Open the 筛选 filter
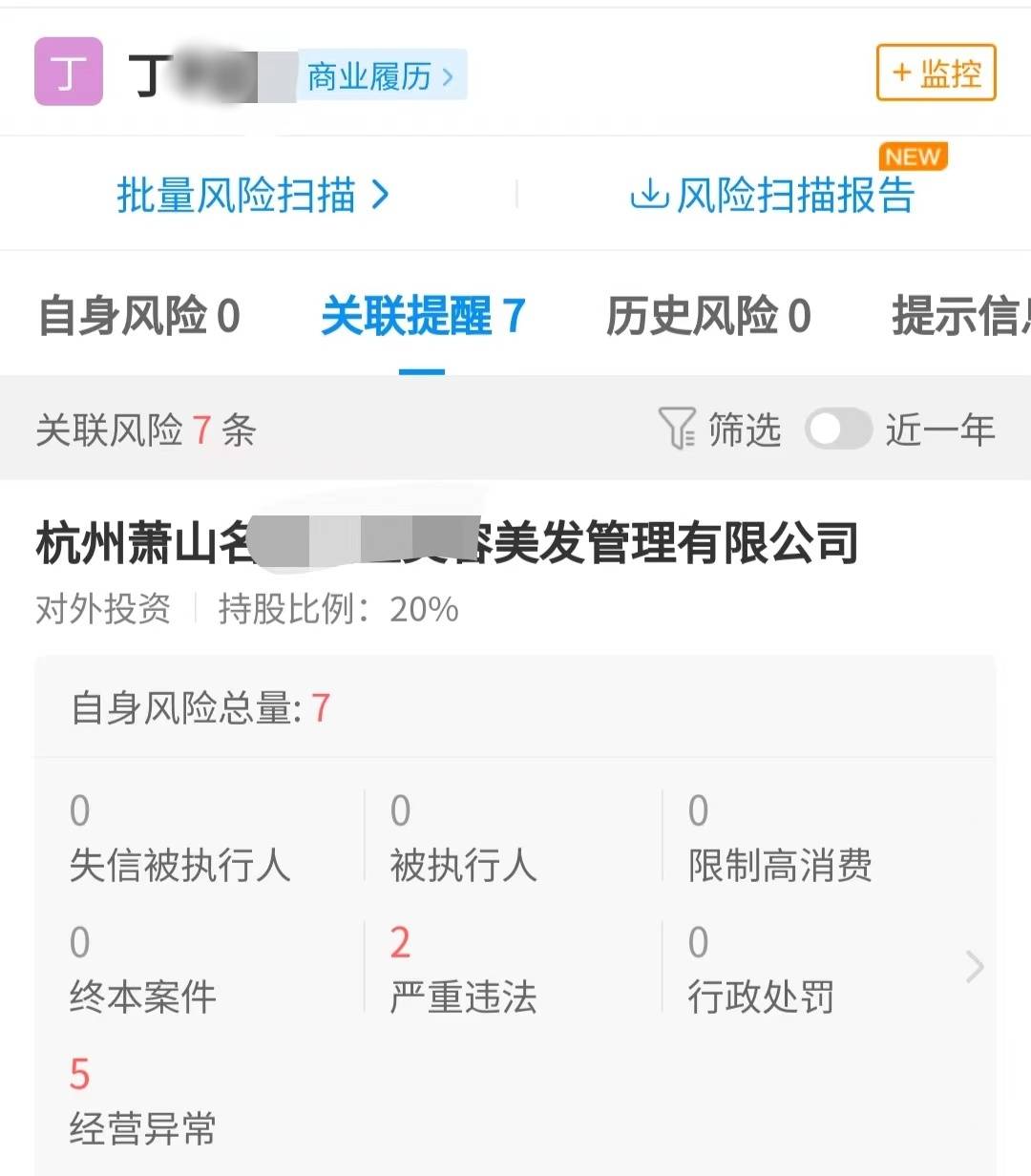This screenshot has width=1031, height=1176. click(x=721, y=430)
